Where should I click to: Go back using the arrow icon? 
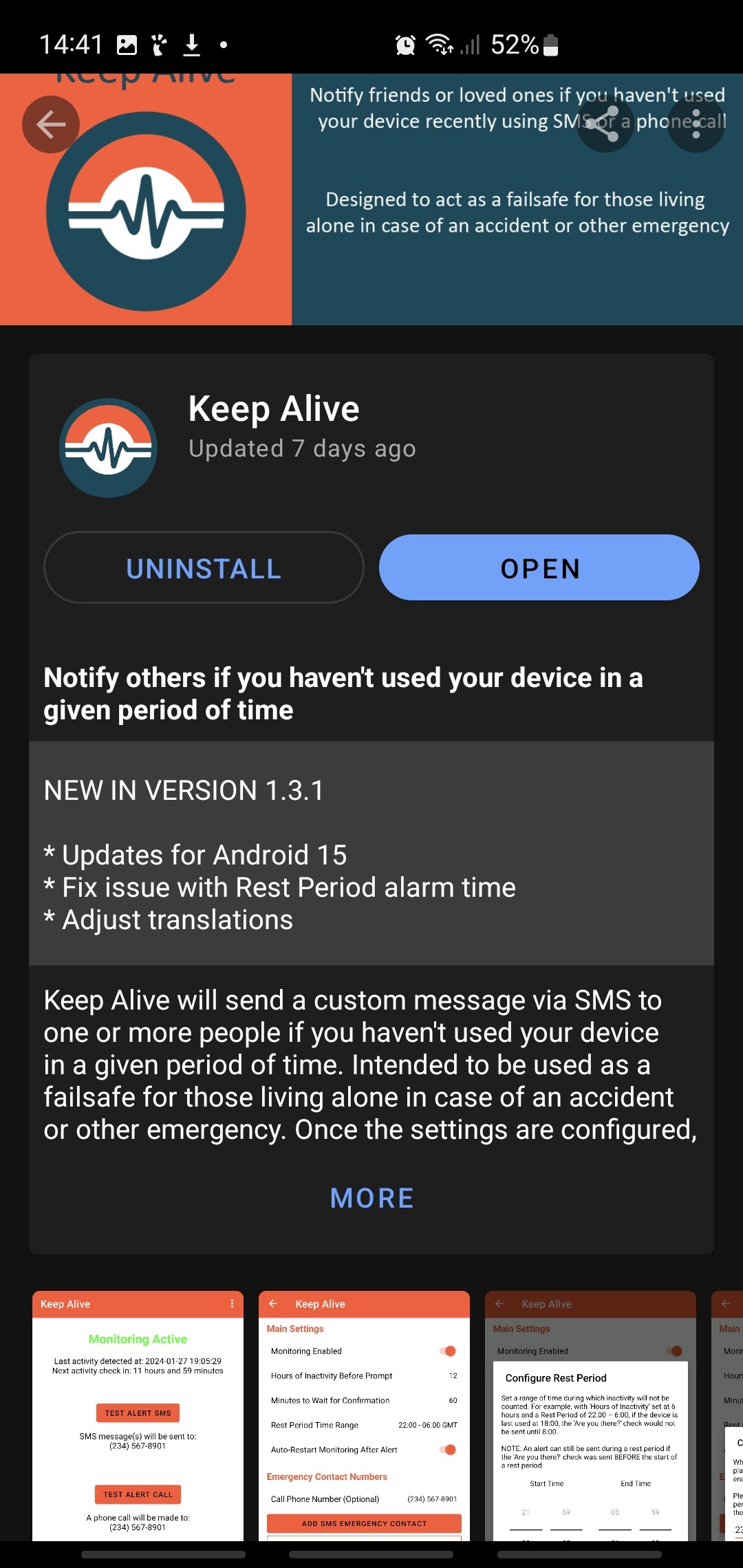51,124
